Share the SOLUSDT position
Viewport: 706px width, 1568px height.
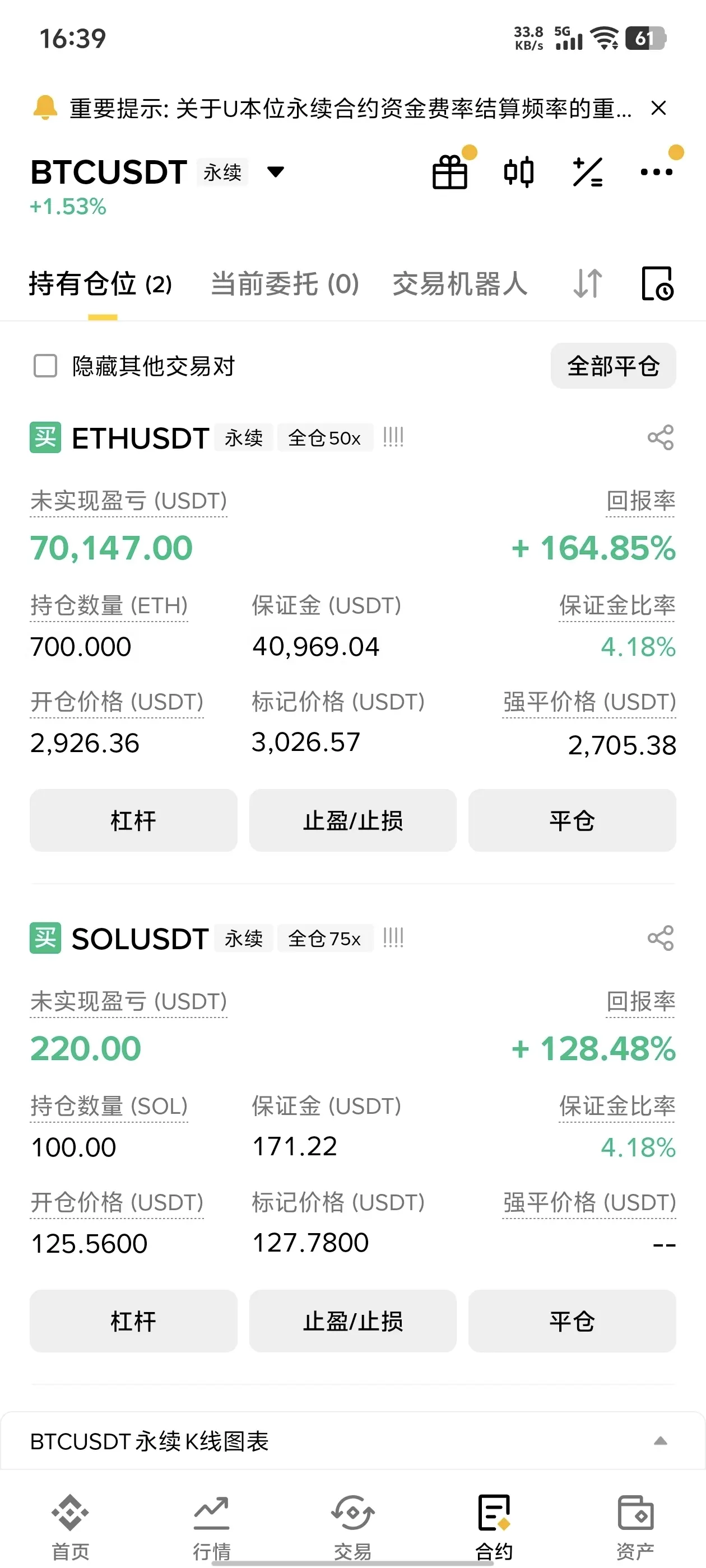[x=660, y=938]
